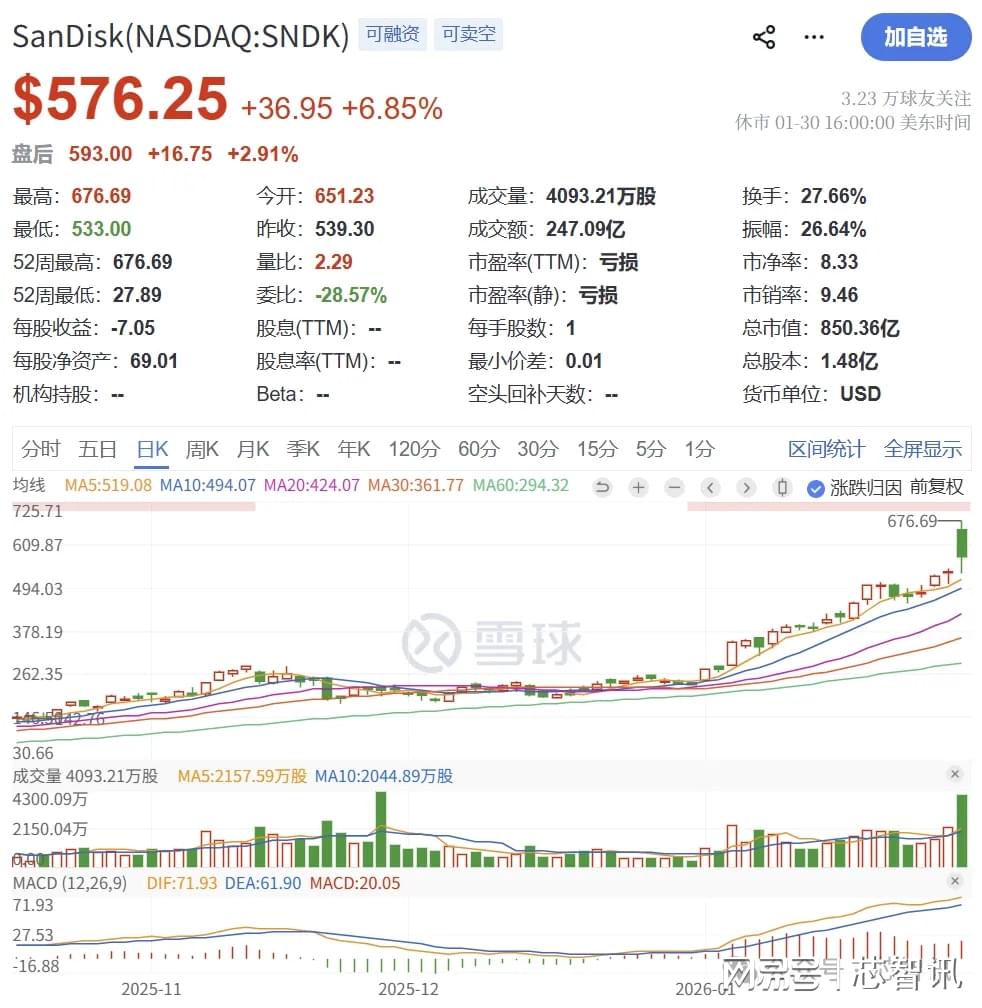Switch to the 60分 chart interval
Screen dimensions: 982x1008
pos(478,449)
